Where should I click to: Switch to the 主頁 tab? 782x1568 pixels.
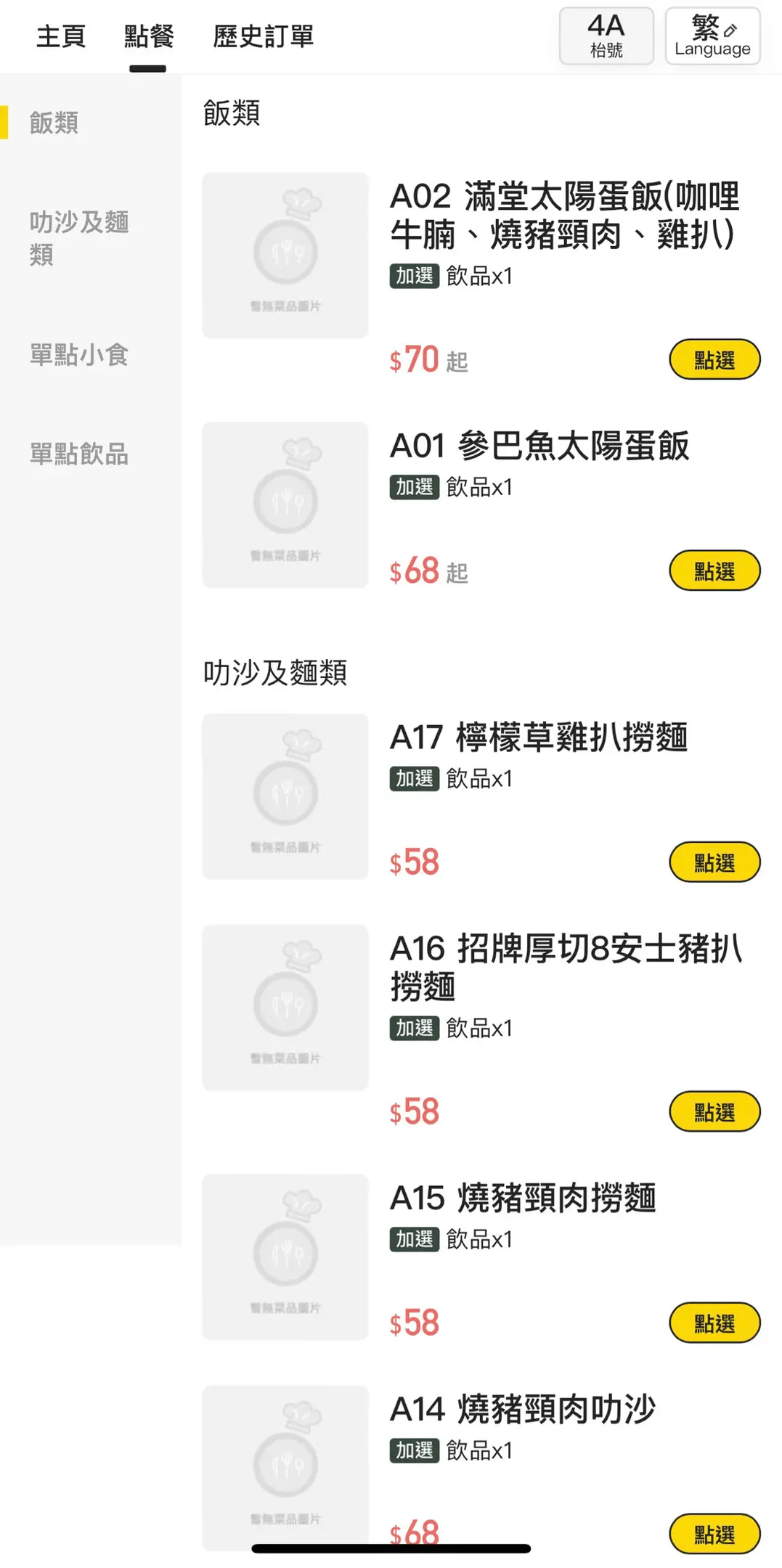coord(61,36)
